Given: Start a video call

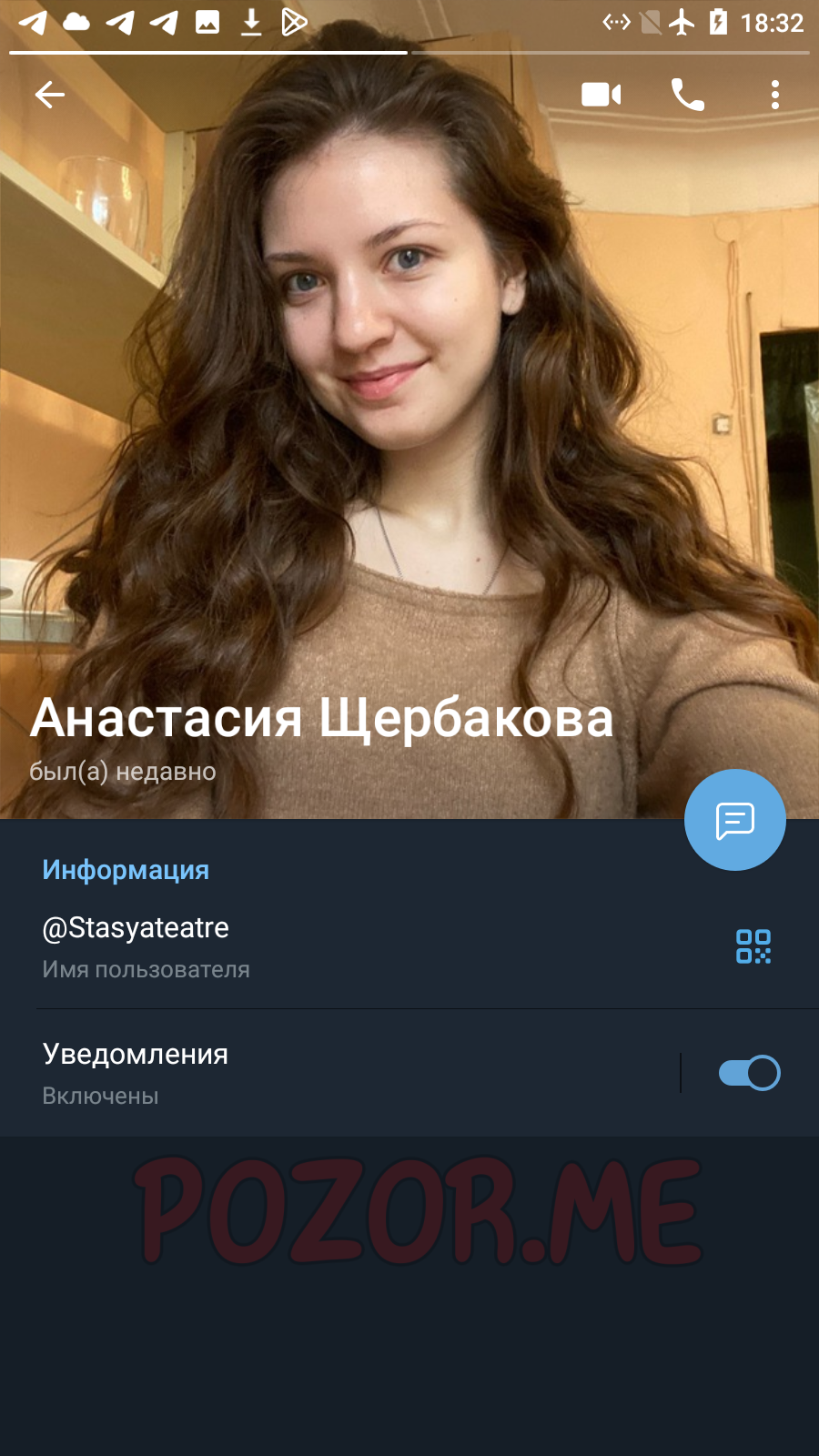Looking at the screenshot, I should pos(601,95).
